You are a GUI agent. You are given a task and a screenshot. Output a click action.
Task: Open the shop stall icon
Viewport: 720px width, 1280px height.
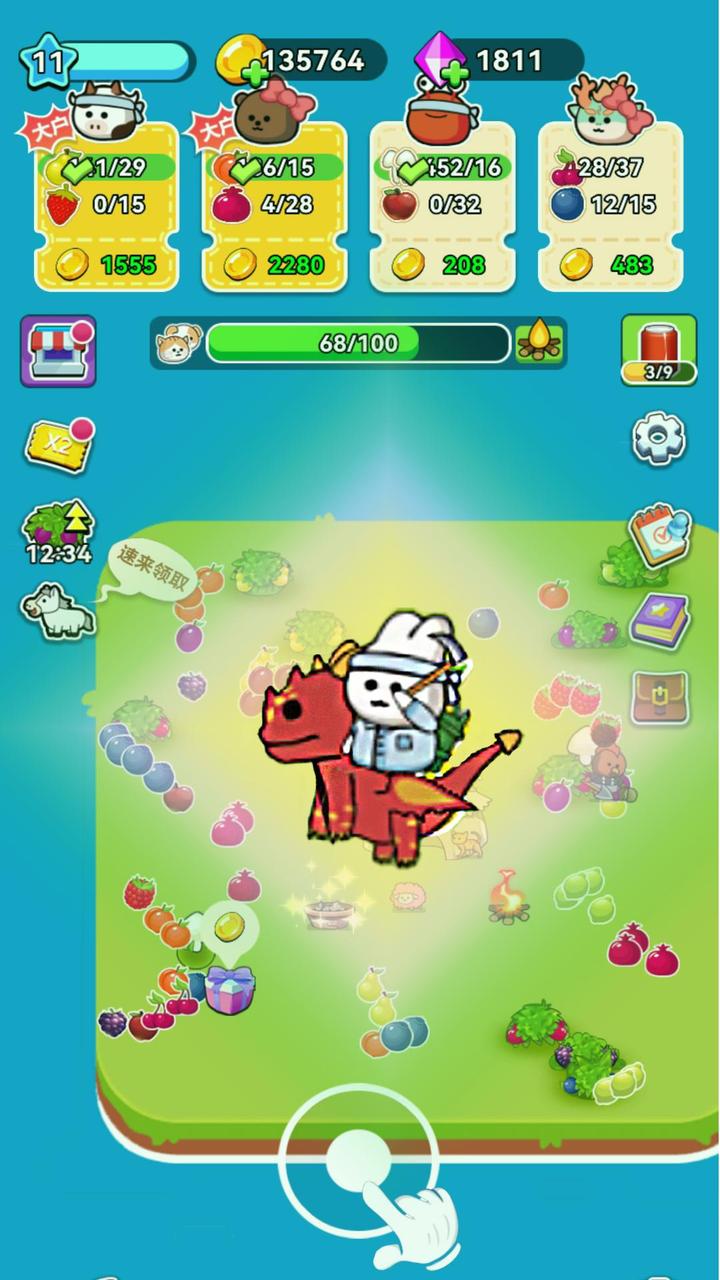point(58,351)
